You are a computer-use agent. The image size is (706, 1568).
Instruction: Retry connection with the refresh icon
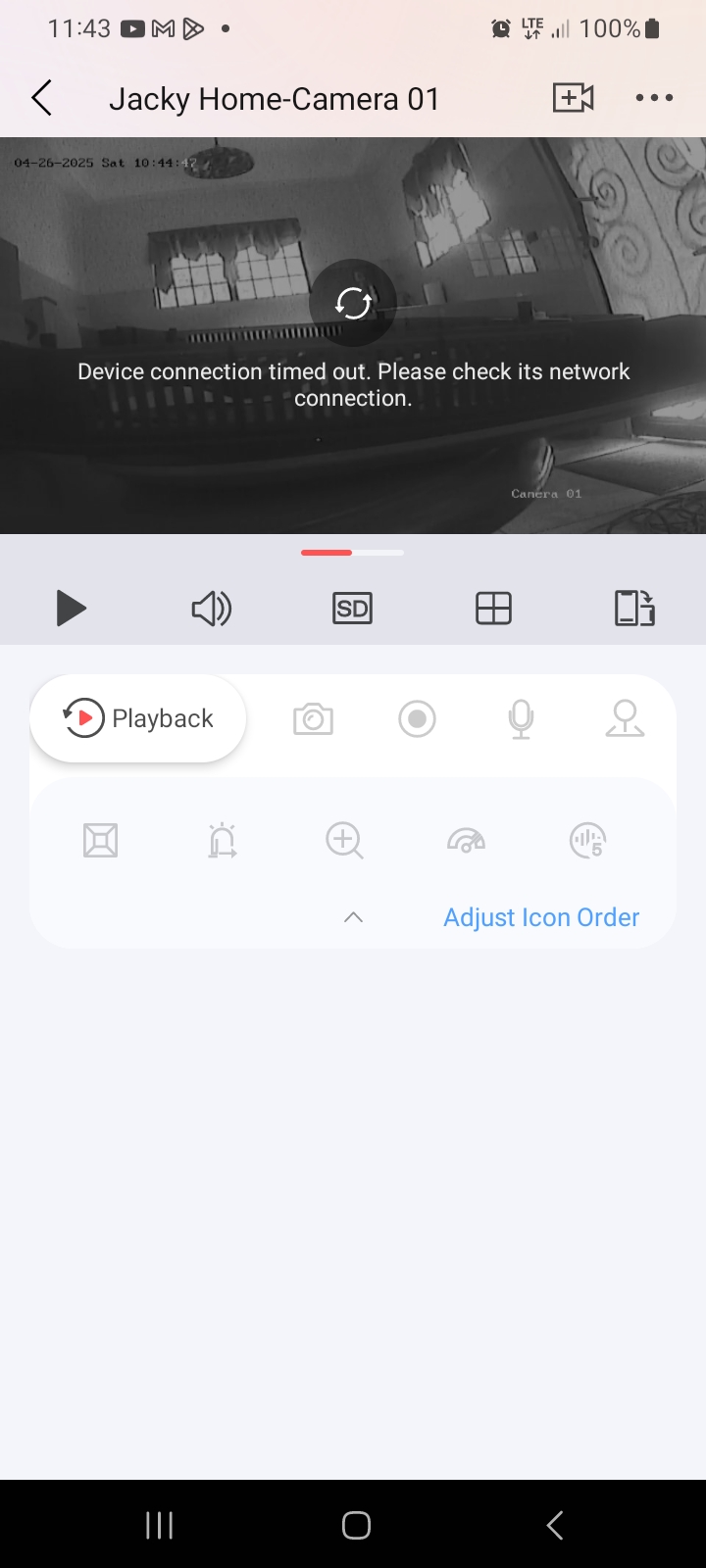pos(353,304)
